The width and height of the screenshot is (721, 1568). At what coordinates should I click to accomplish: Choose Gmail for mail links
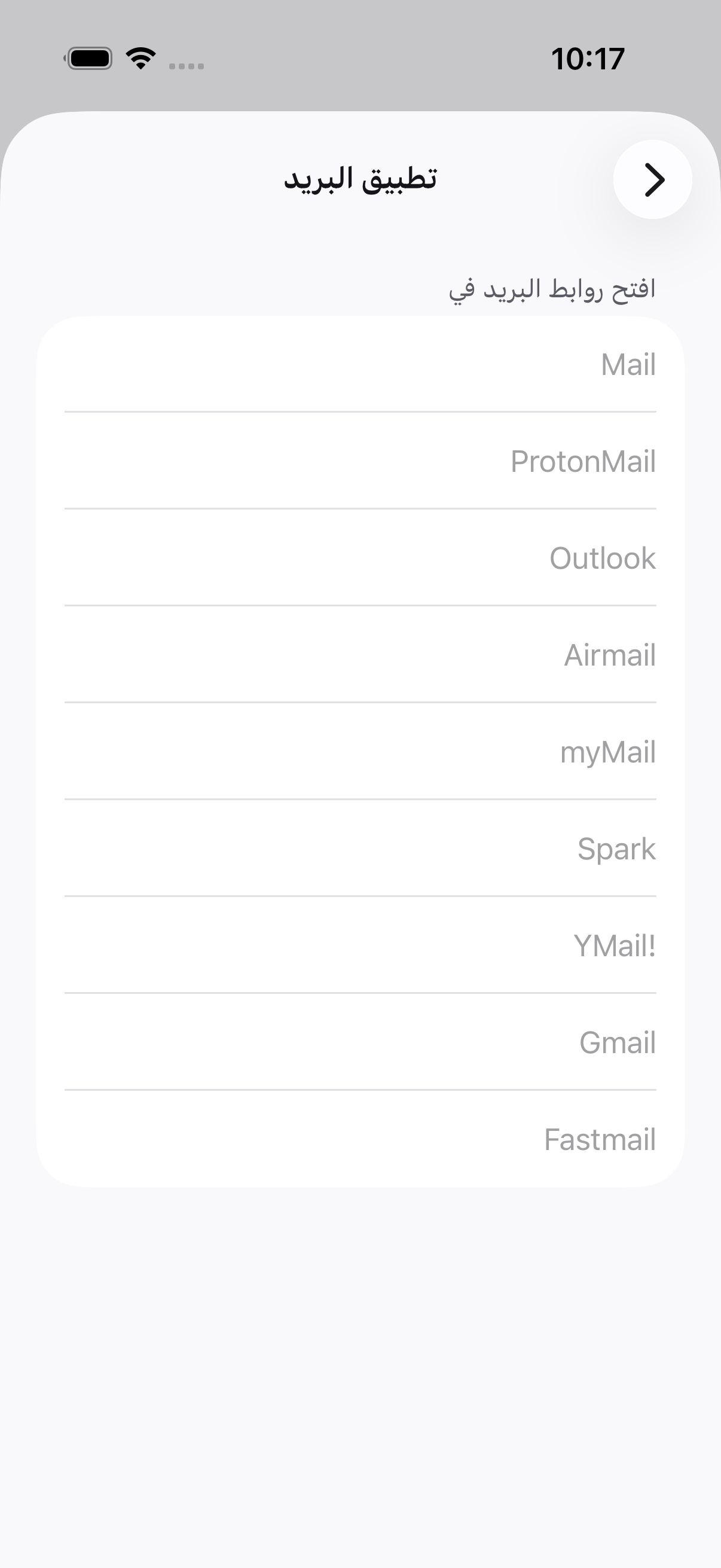click(x=360, y=1042)
